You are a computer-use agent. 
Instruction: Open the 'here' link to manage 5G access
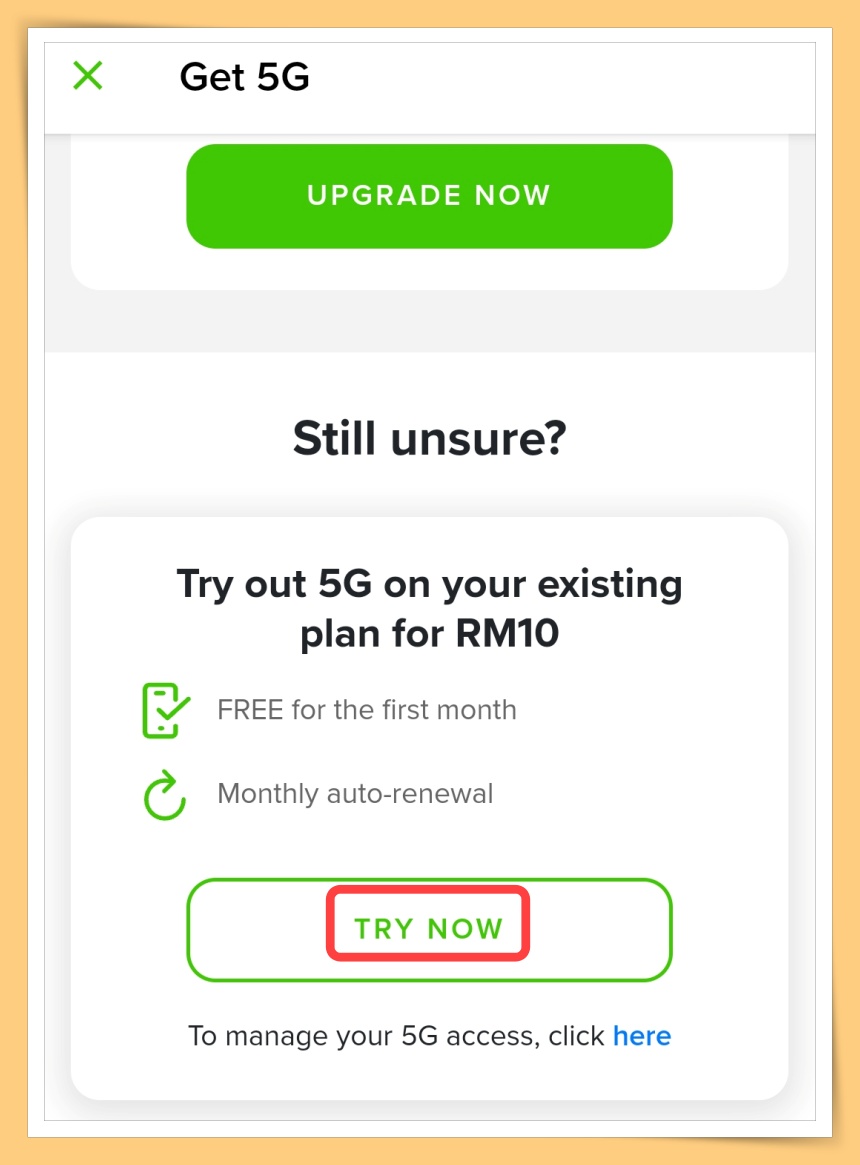pos(642,1035)
